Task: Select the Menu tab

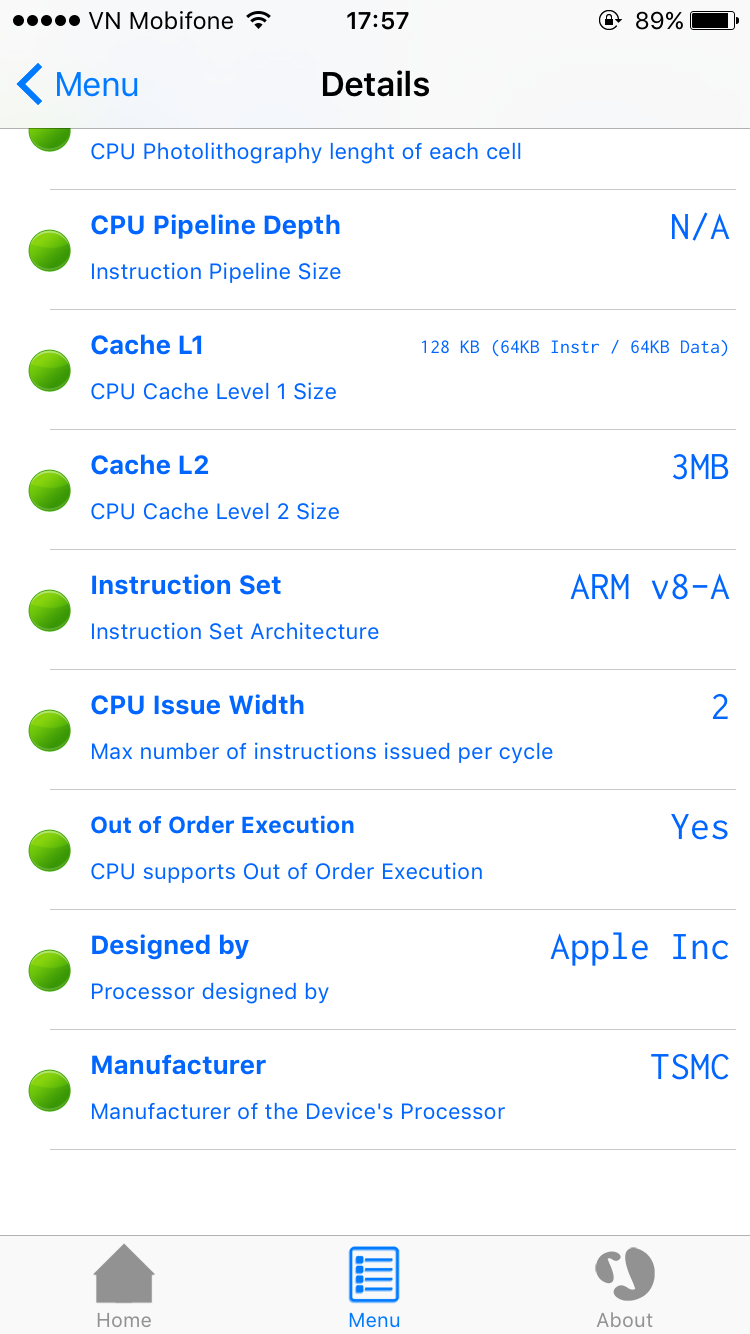Action: coord(374,1285)
